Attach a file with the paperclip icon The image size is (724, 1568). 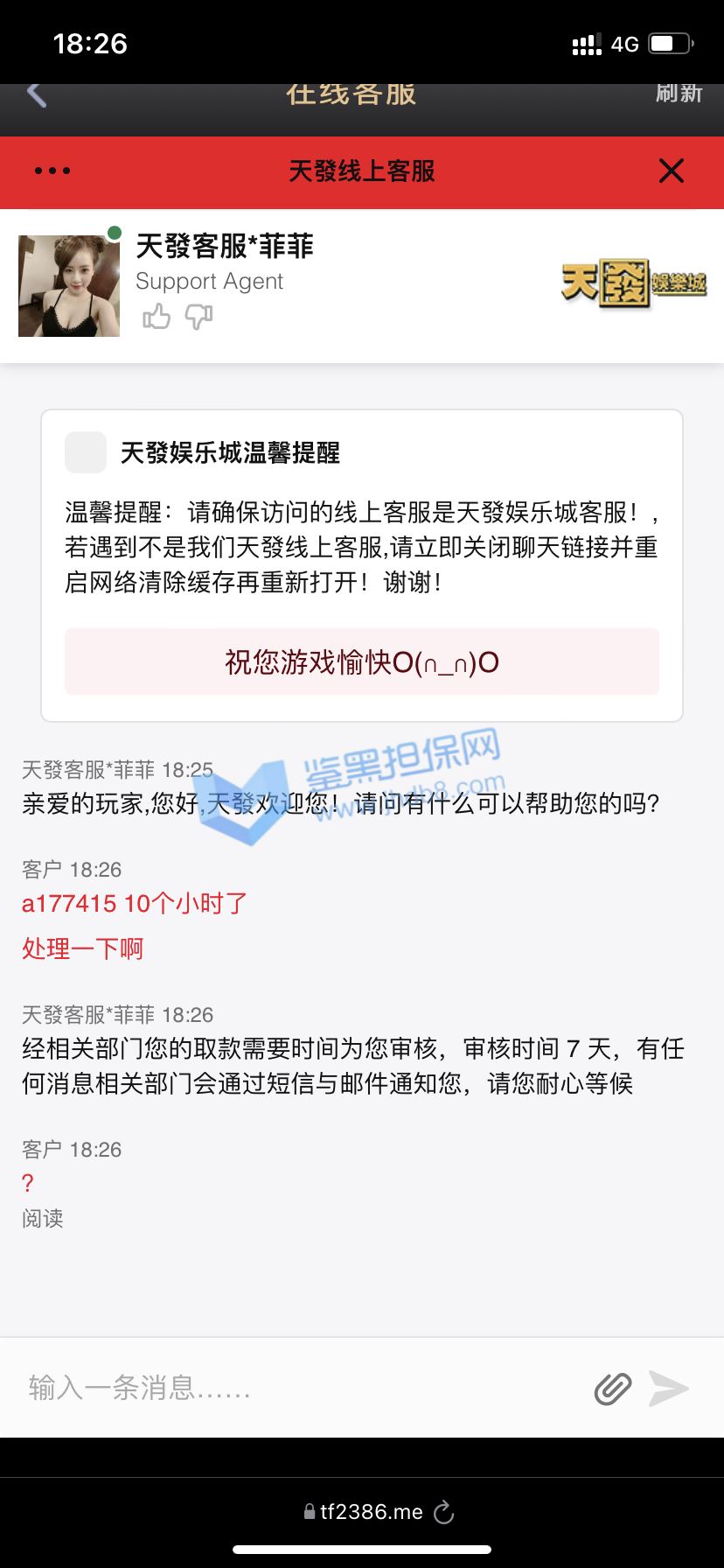[x=613, y=1389]
